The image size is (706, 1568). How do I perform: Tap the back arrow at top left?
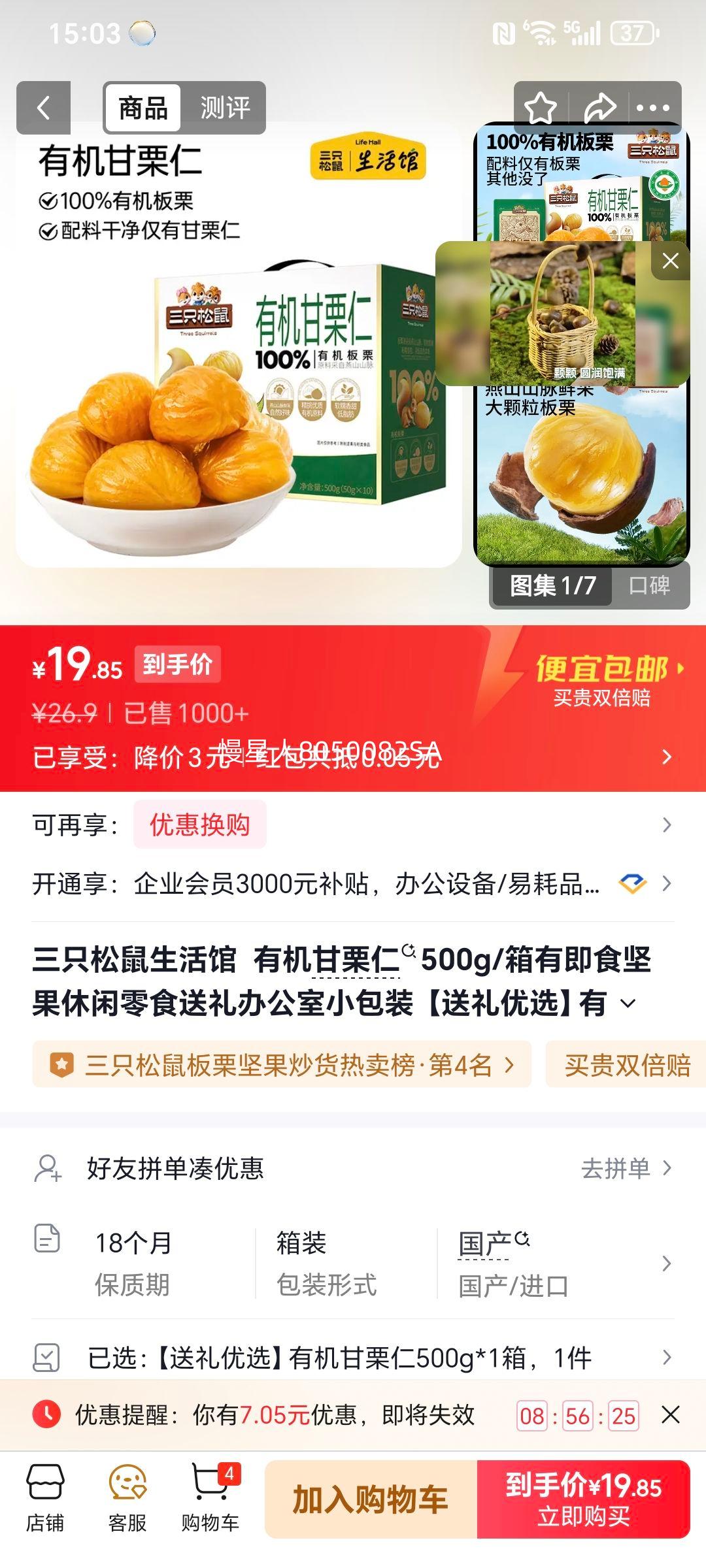tap(42, 106)
